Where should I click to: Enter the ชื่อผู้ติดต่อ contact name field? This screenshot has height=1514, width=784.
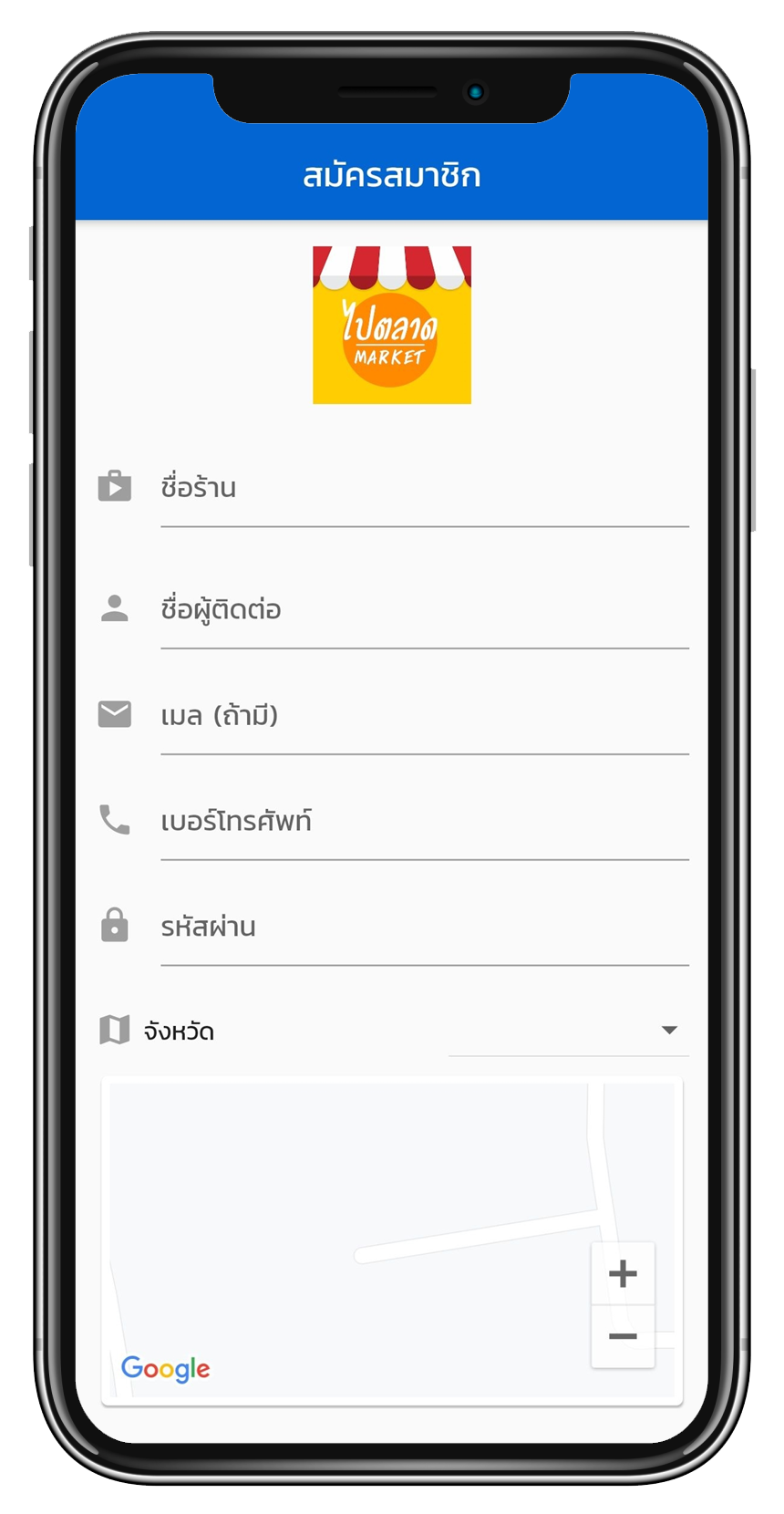424,610
